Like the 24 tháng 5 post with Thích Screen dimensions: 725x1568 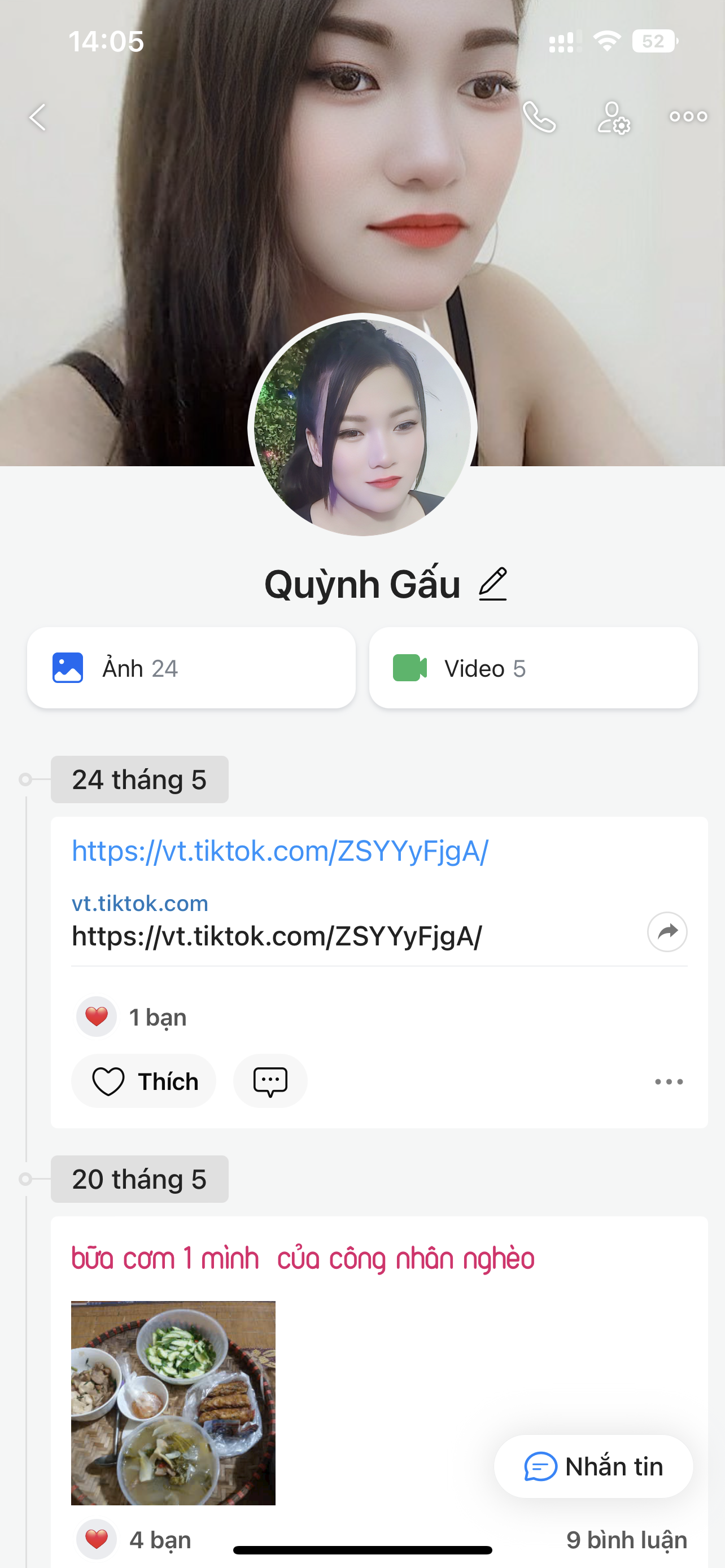click(145, 1081)
